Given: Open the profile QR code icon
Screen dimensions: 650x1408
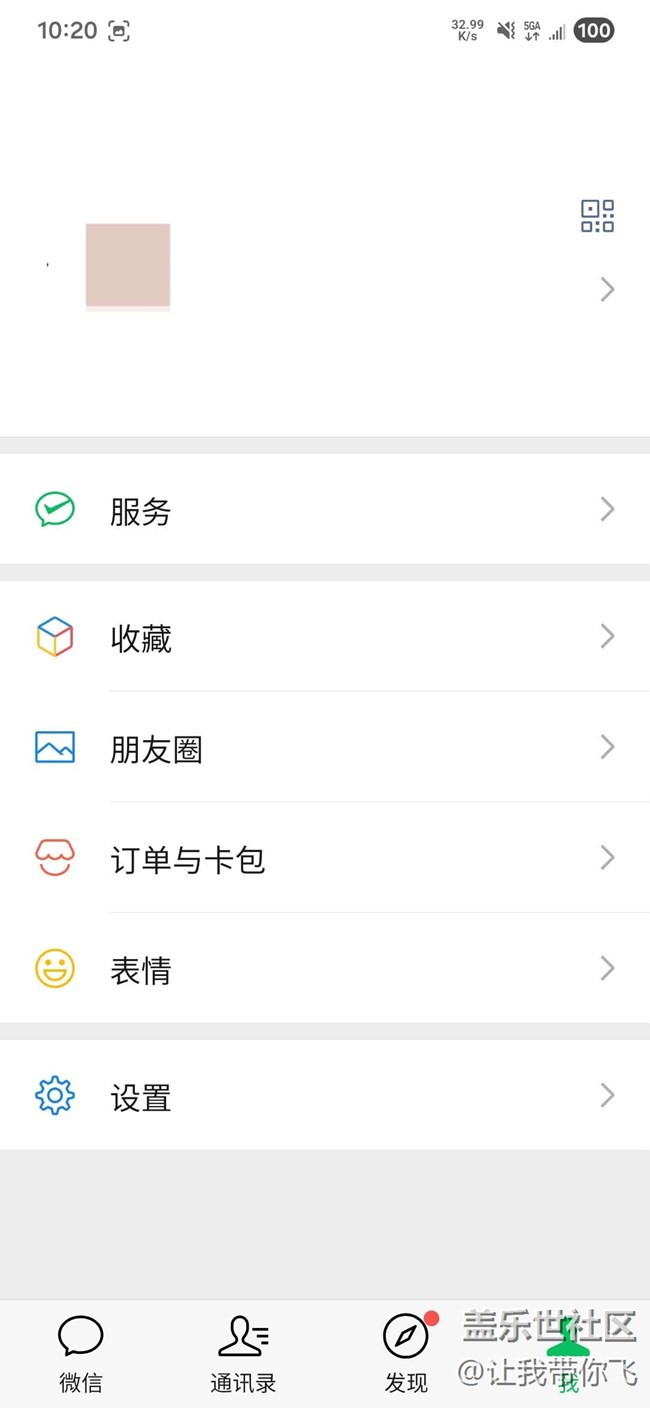Looking at the screenshot, I should point(597,216).
